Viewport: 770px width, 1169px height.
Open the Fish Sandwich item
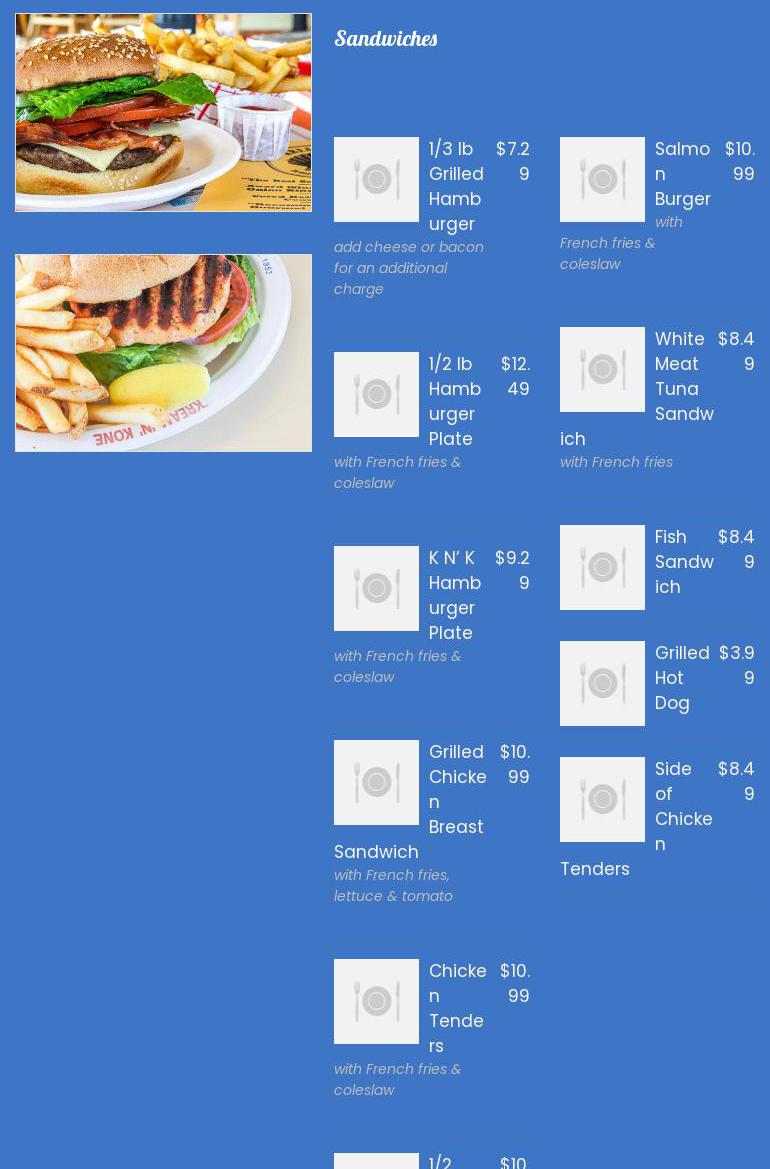[x=683, y=562]
